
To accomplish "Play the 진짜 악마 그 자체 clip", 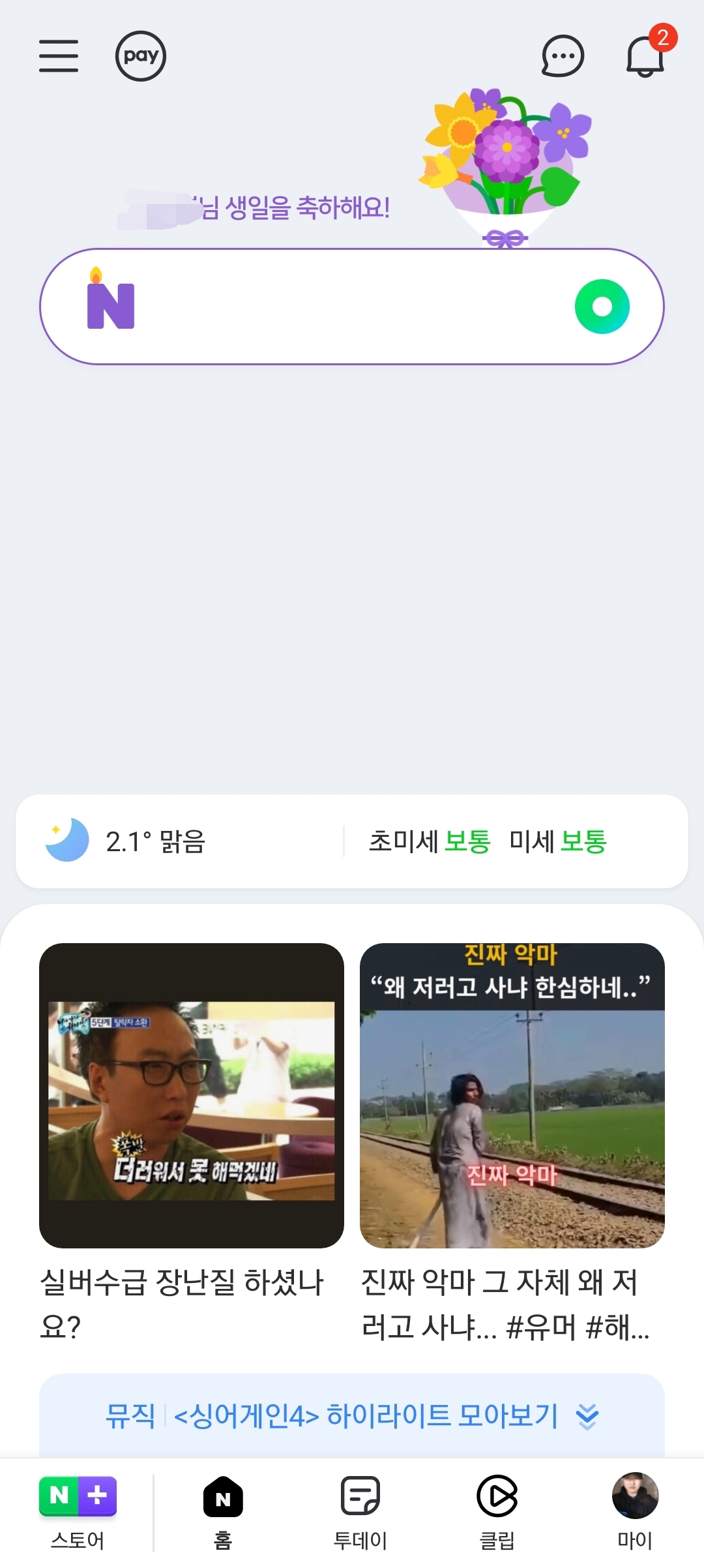I will [512, 1096].
